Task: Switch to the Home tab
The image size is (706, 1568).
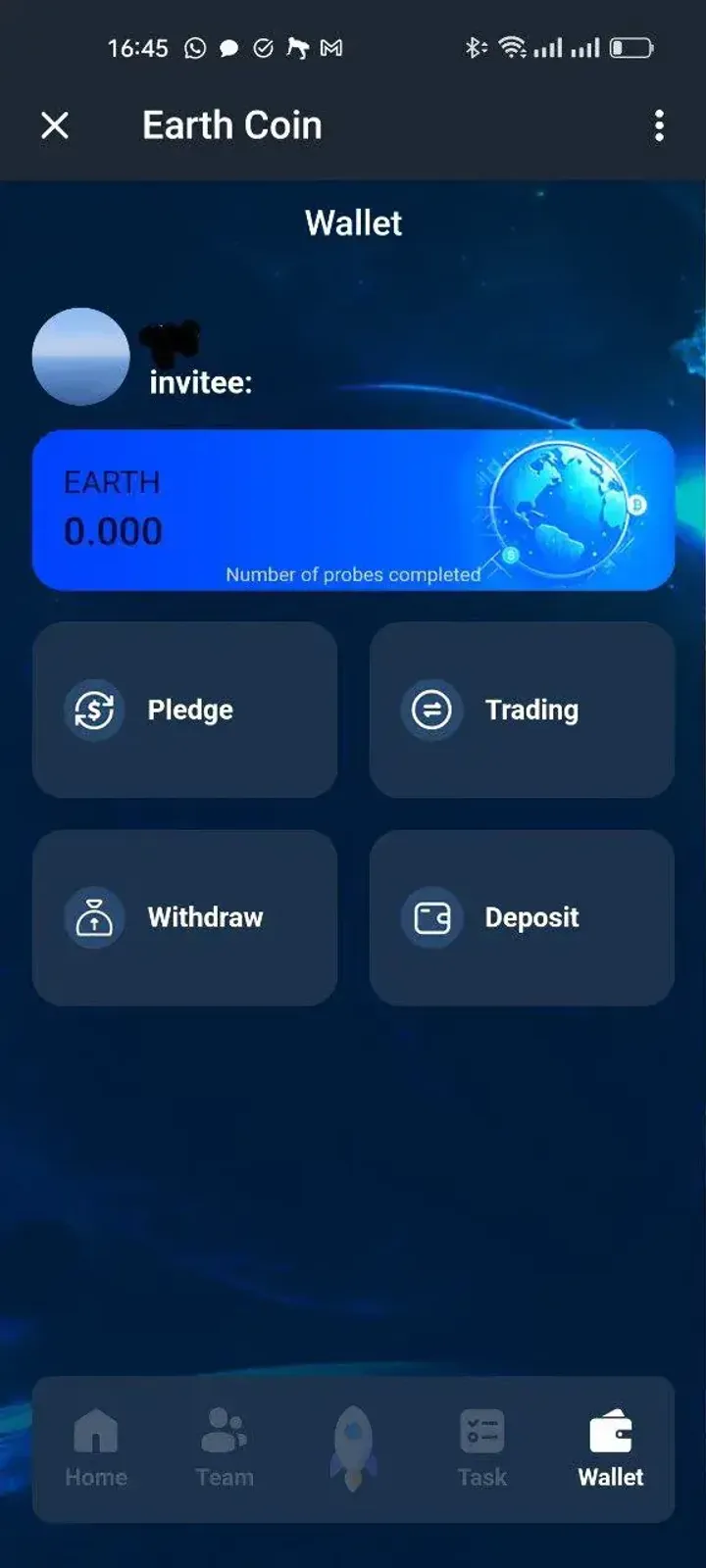Action: (x=95, y=1450)
